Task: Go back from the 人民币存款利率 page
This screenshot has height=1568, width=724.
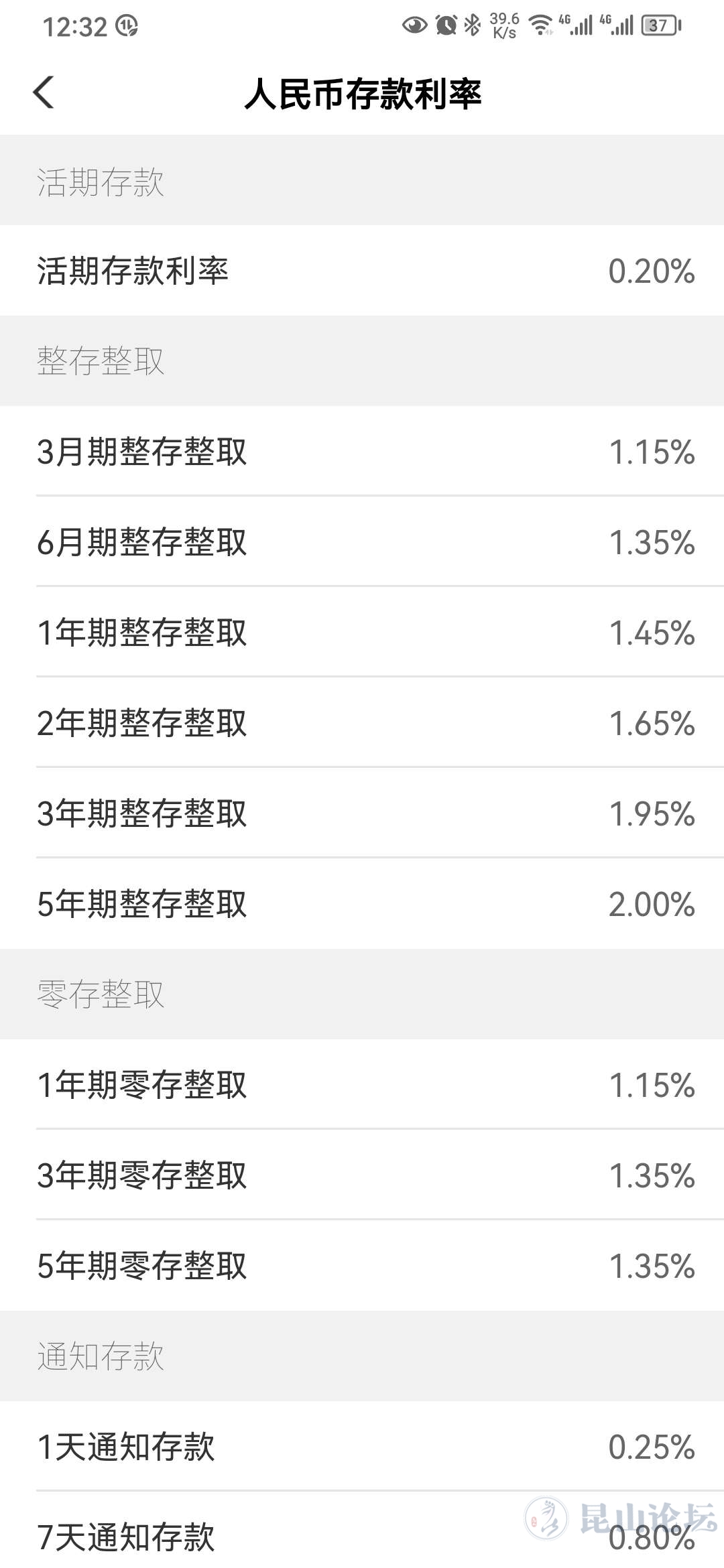Action: [x=44, y=92]
